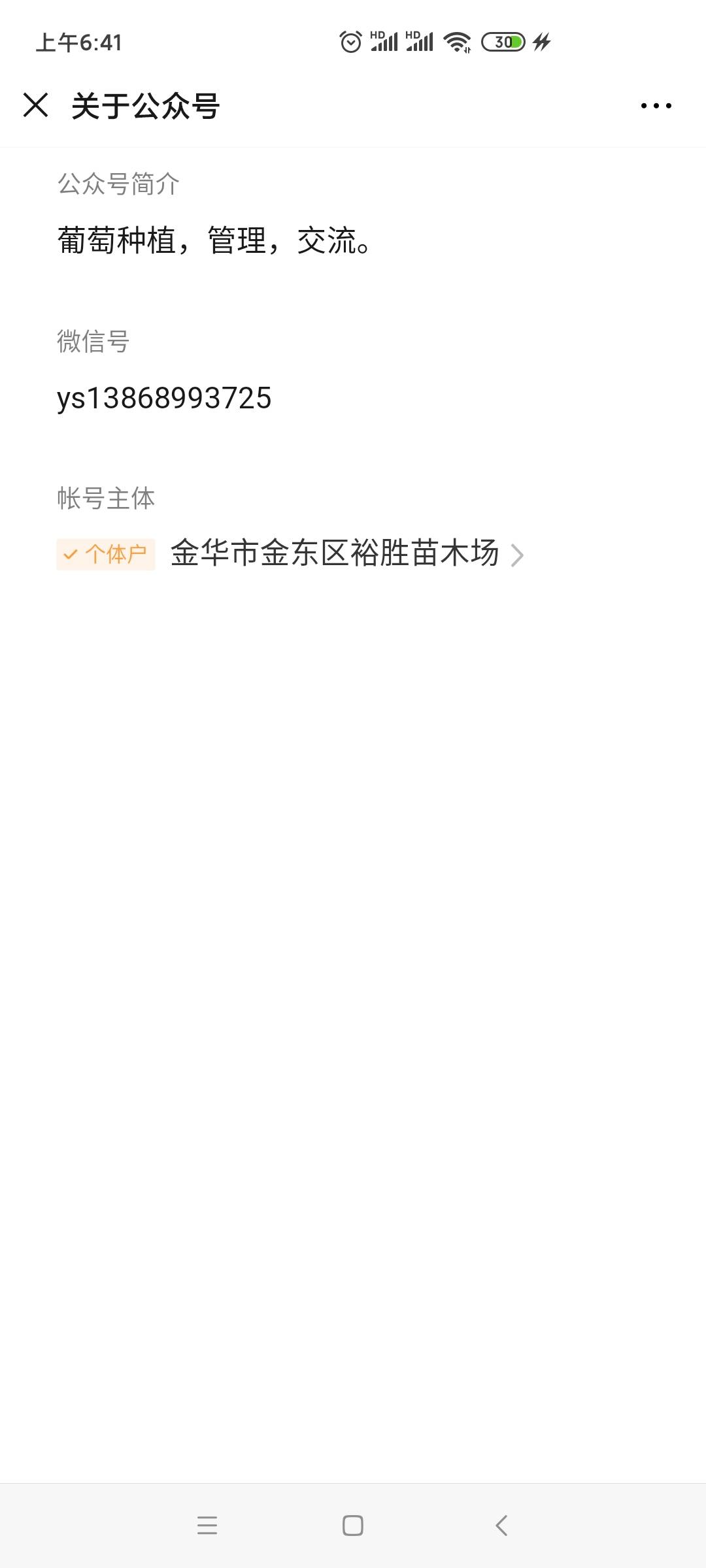Close the 关于公众号 page
The image size is (706, 1568).
pyautogui.click(x=36, y=105)
